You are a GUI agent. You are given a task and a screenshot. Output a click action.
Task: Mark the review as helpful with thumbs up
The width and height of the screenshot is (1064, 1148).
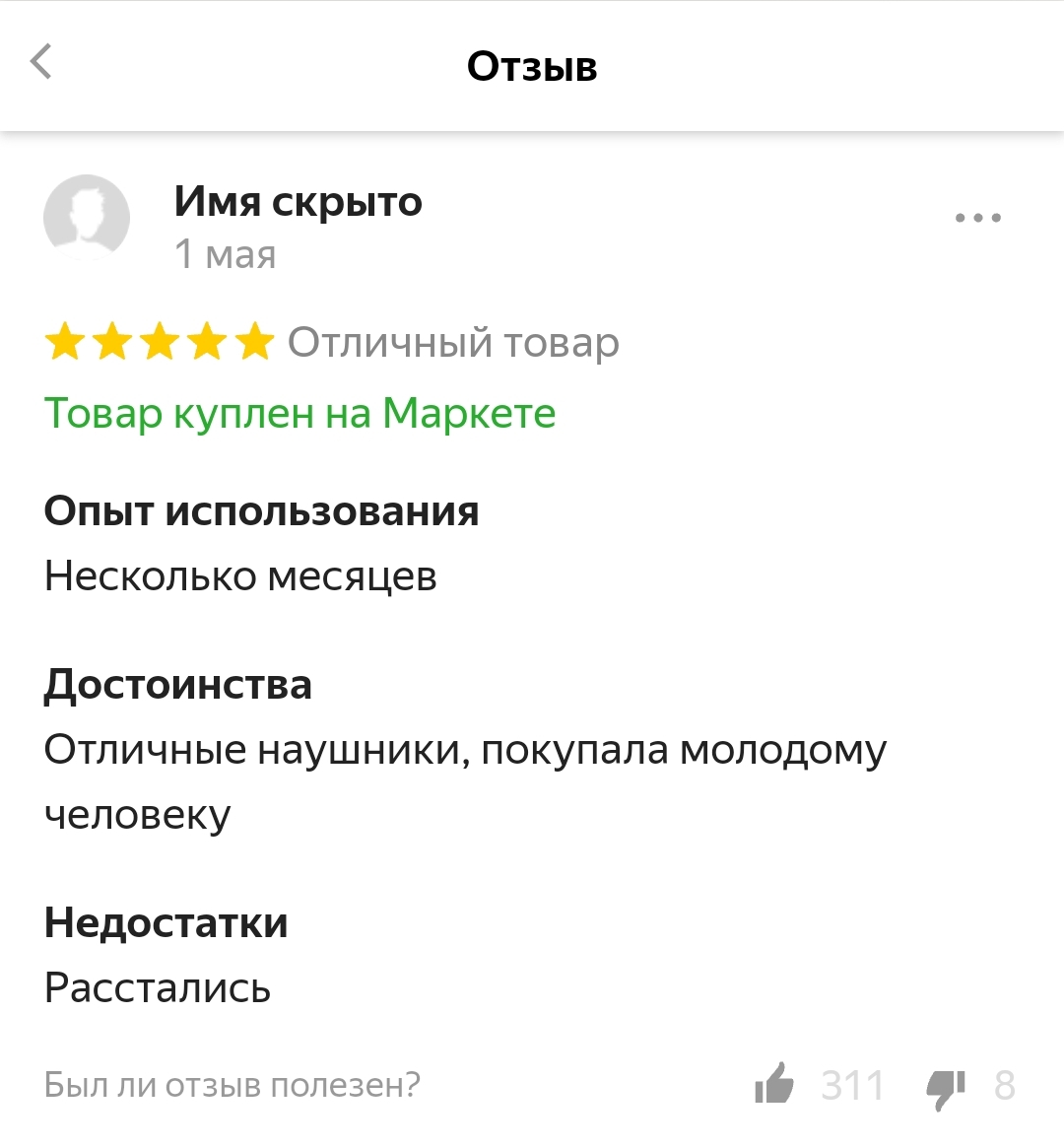(774, 1084)
